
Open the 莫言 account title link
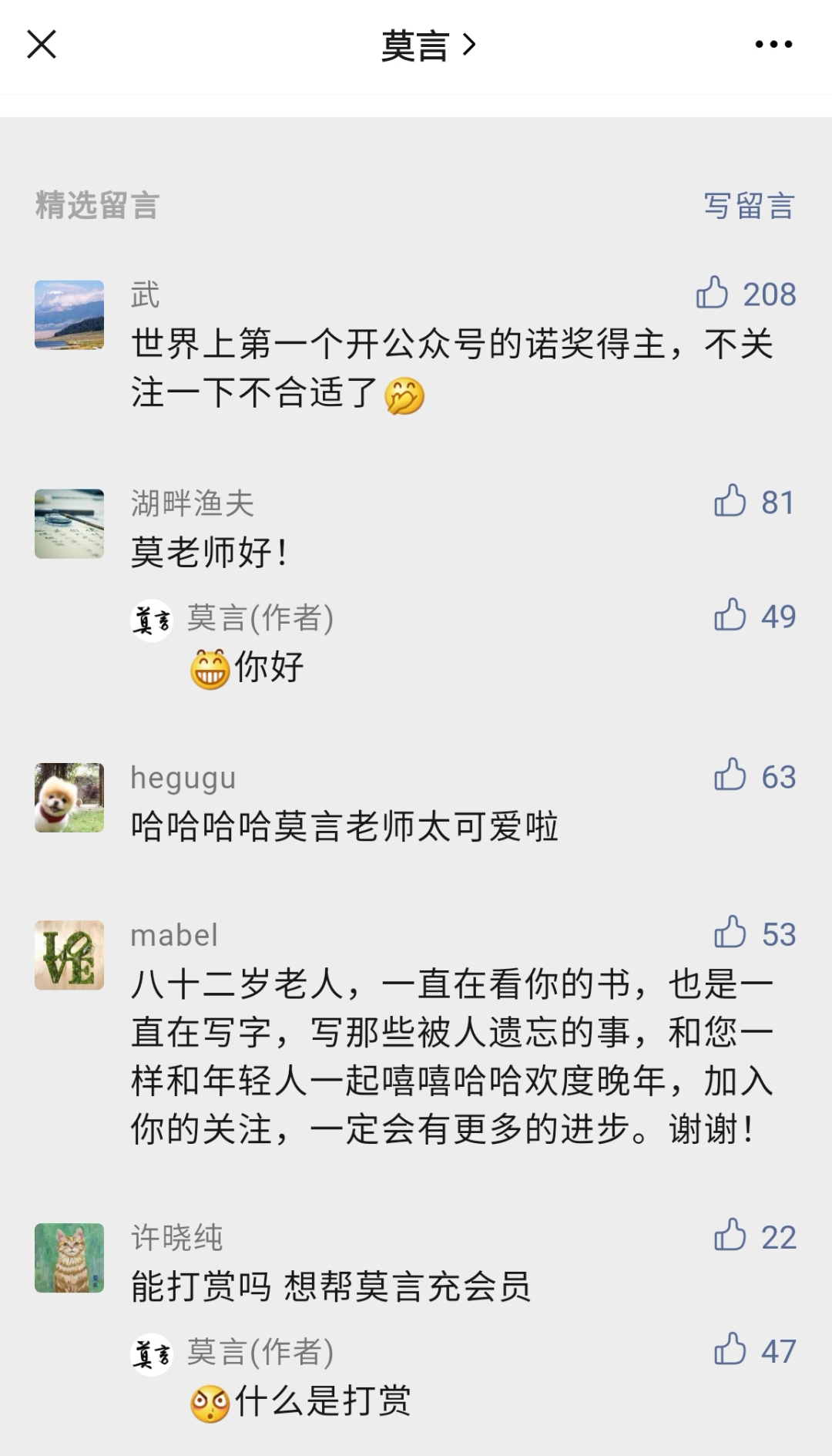428,46
